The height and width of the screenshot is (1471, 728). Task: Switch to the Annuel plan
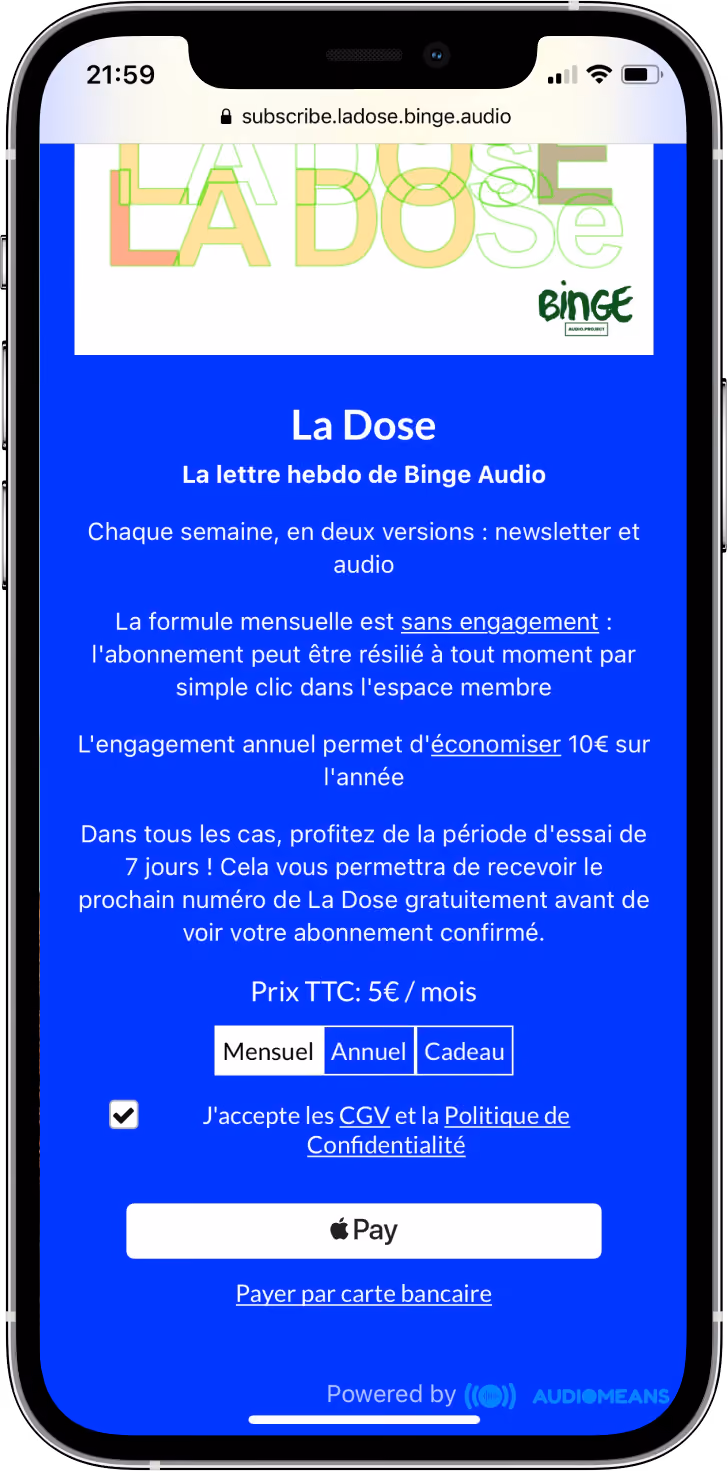point(369,1051)
